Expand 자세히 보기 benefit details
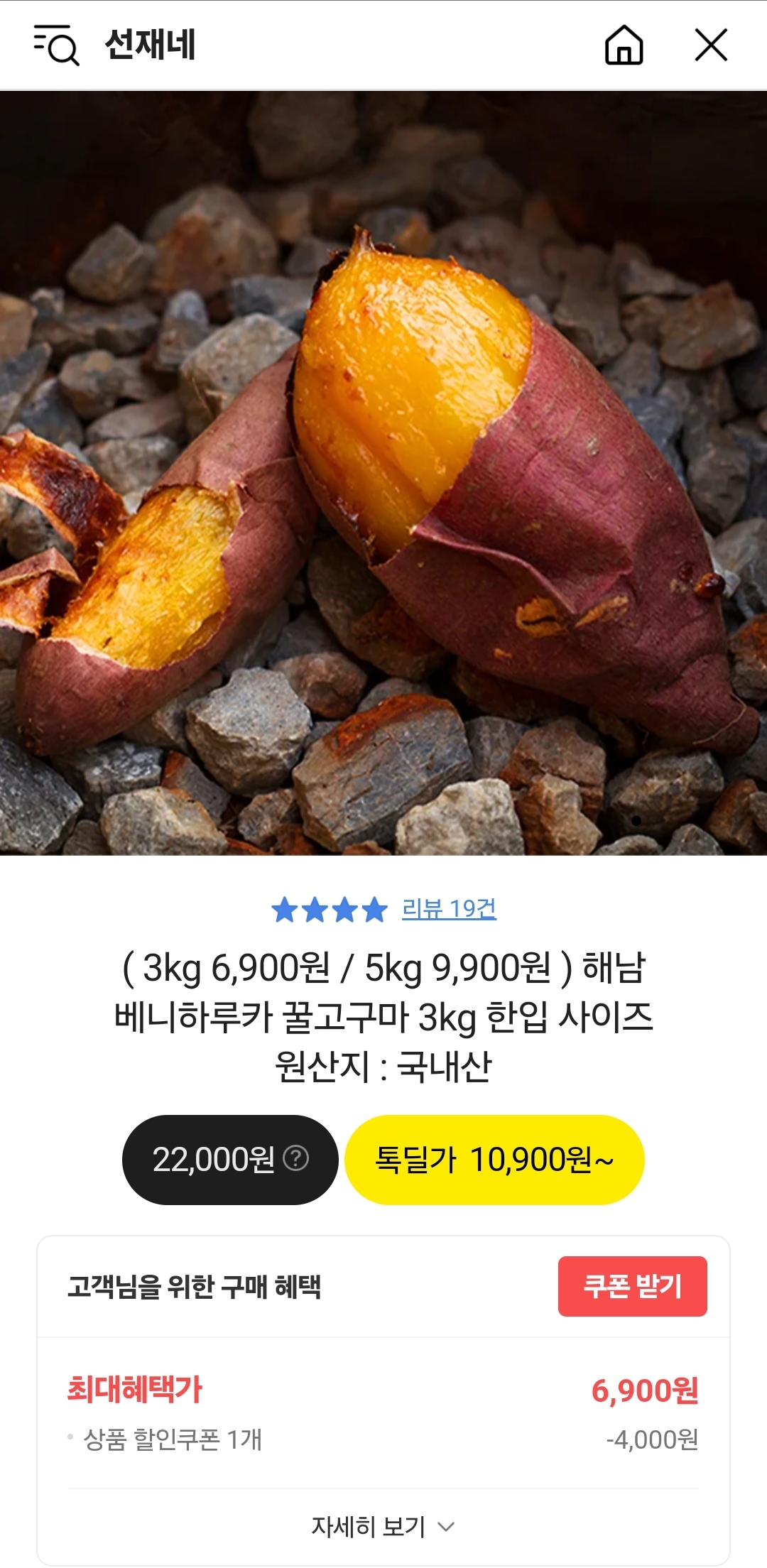This screenshot has width=767, height=1568. (x=383, y=1526)
